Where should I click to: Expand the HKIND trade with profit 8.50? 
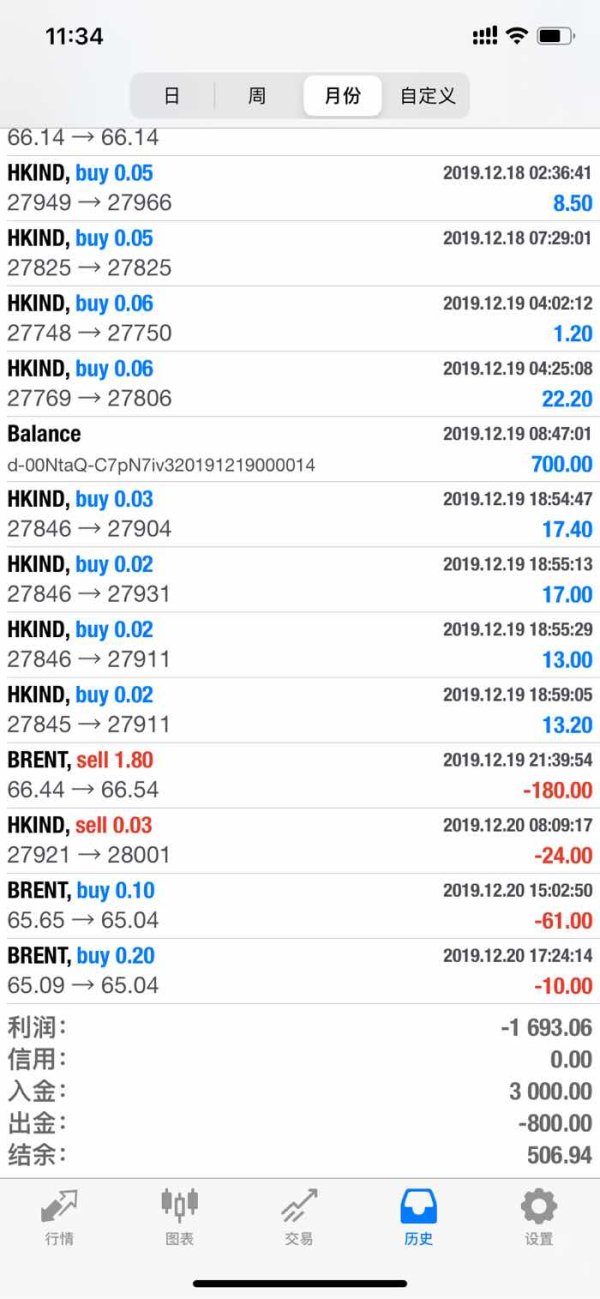(x=300, y=188)
